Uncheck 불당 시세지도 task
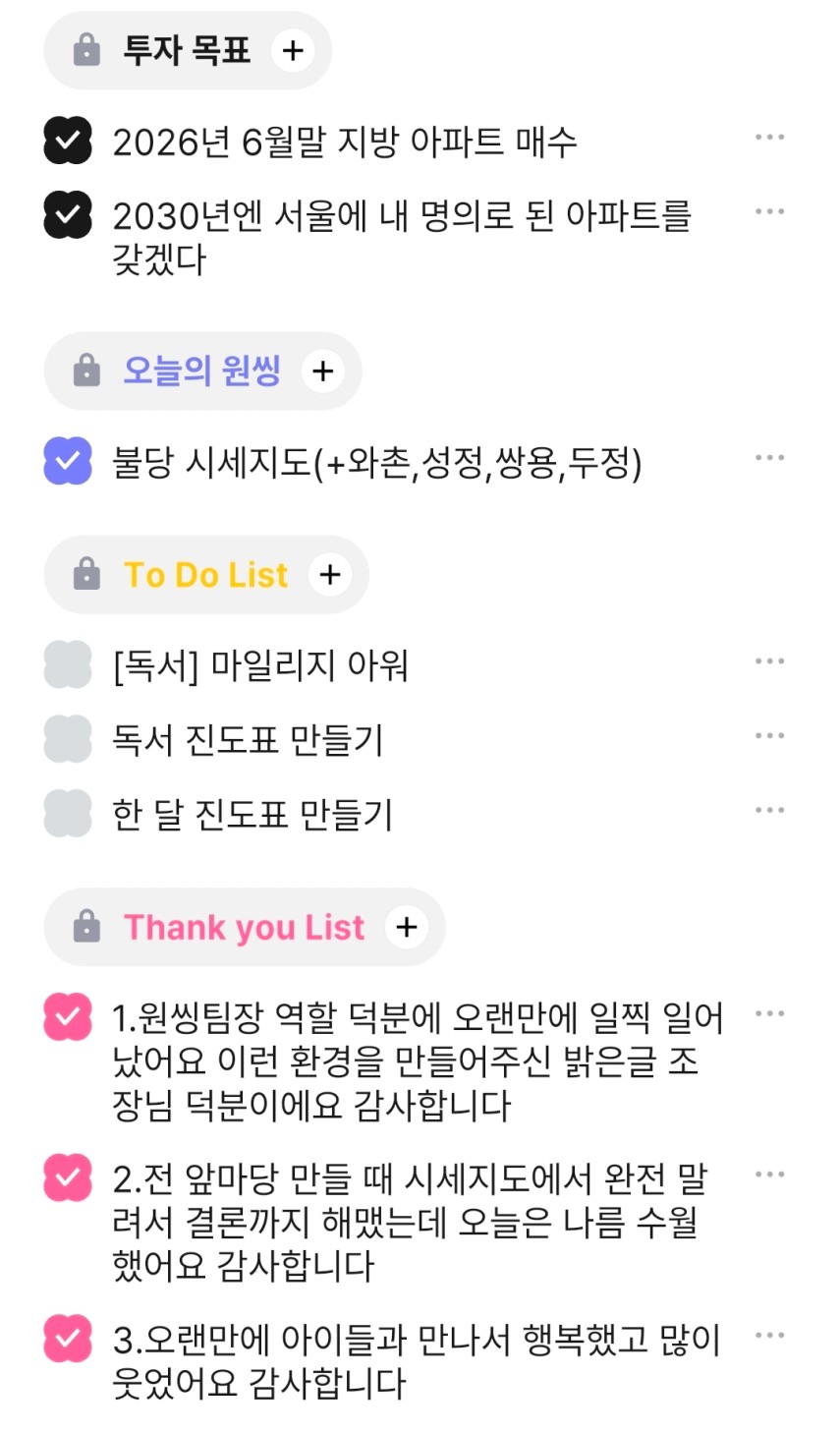This screenshot has width=840, height=1433. pos(68,461)
